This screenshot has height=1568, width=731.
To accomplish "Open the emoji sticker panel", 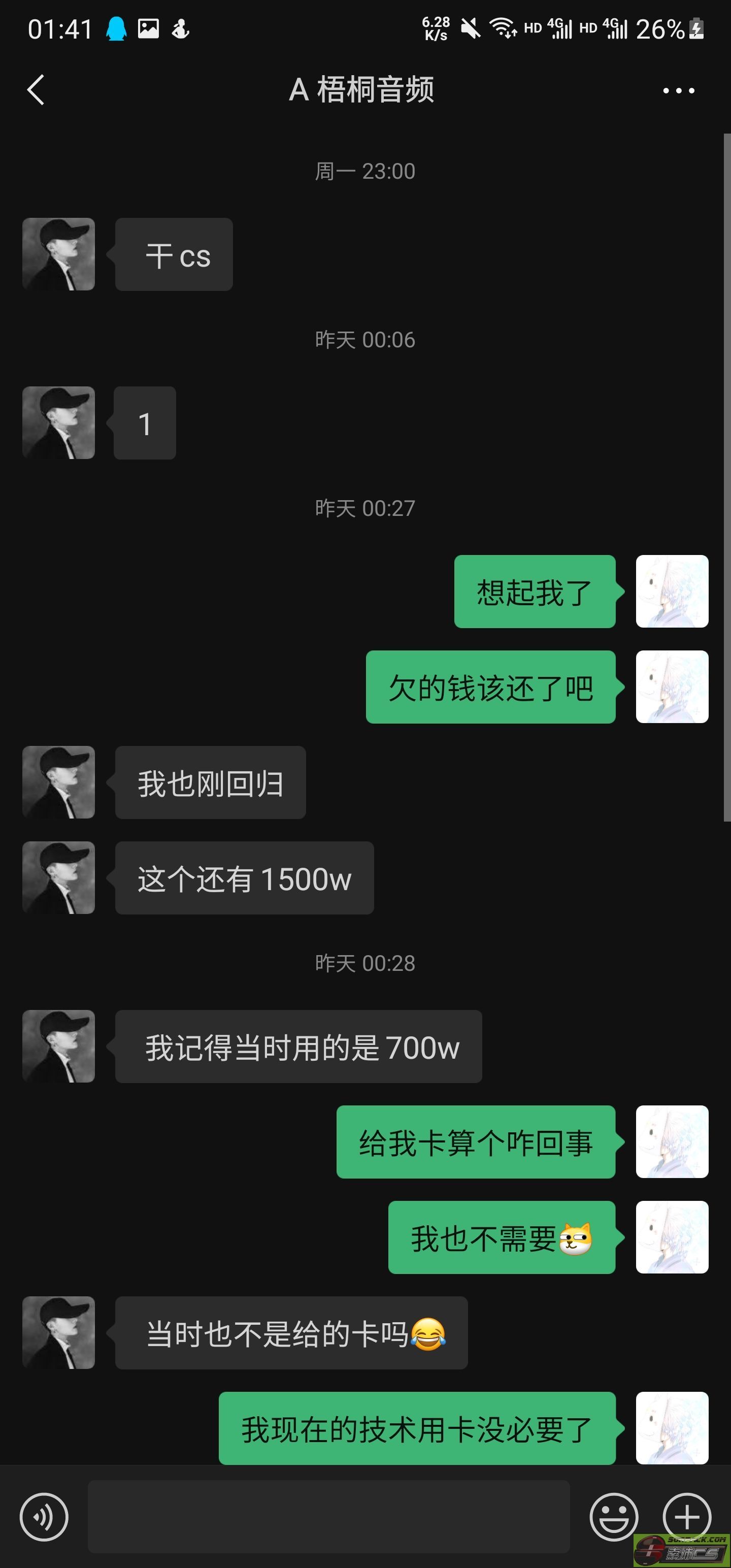I will point(614,1517).
